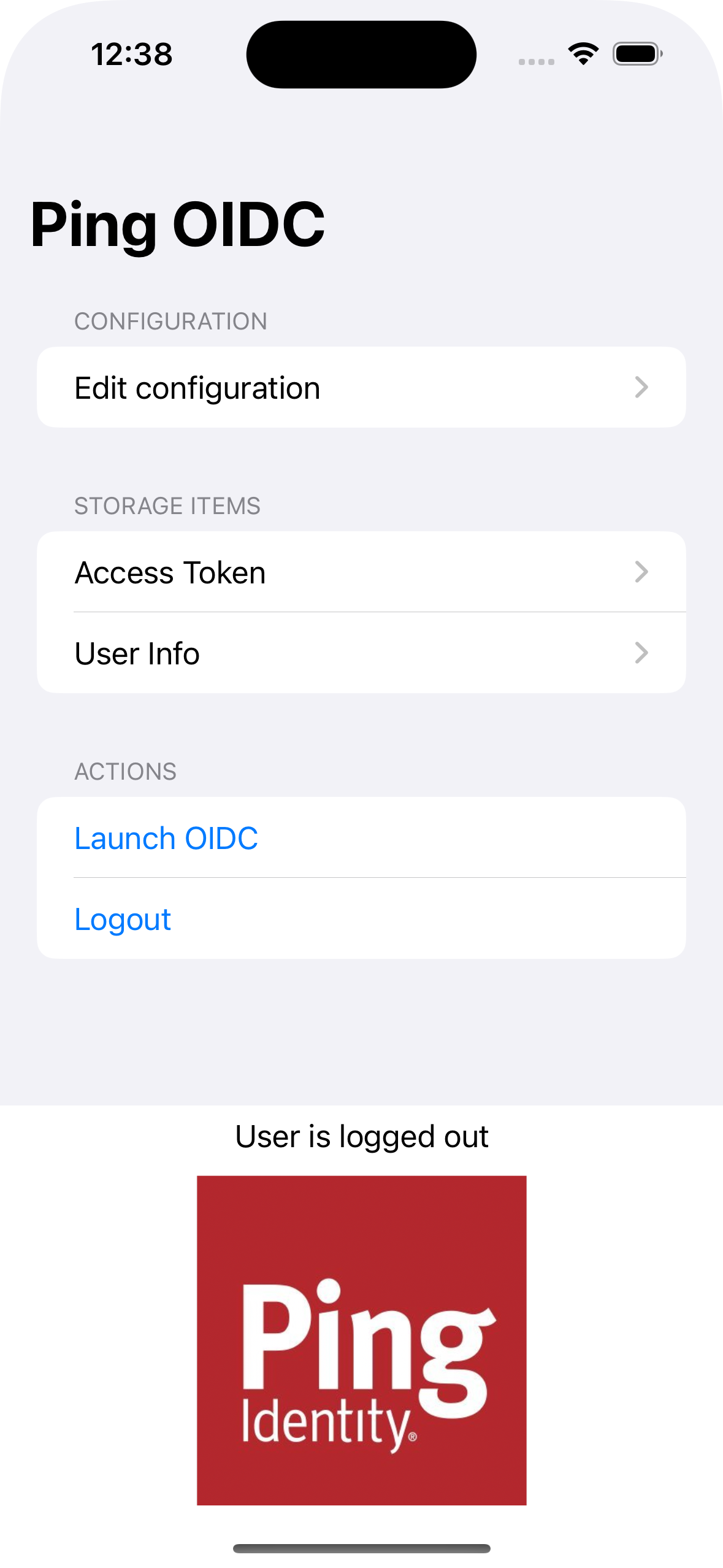The width and height of the screenshot is (723, 1568).
Task: Select the clock showing 12:38
Action: point(131,55)
